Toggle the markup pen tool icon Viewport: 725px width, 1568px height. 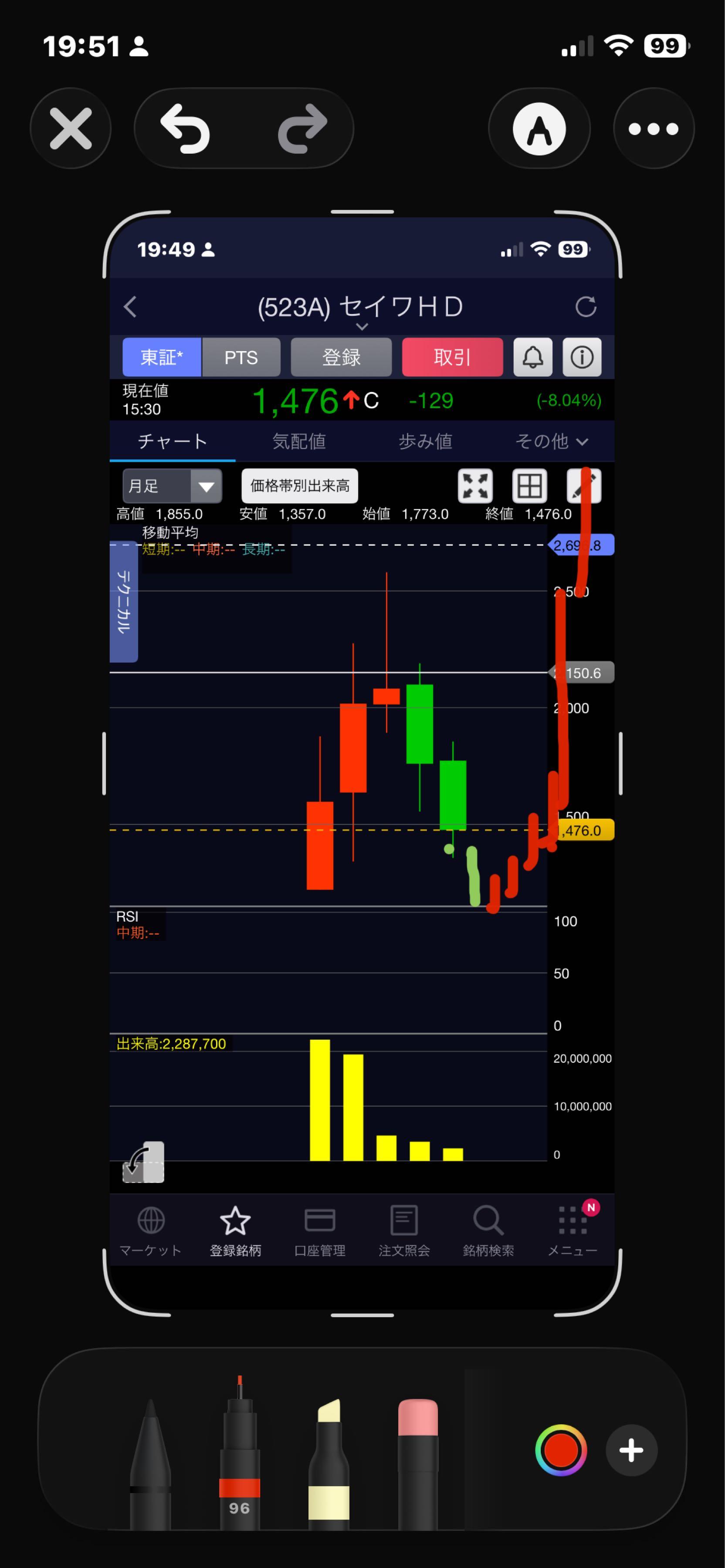(x=539, y=128)
